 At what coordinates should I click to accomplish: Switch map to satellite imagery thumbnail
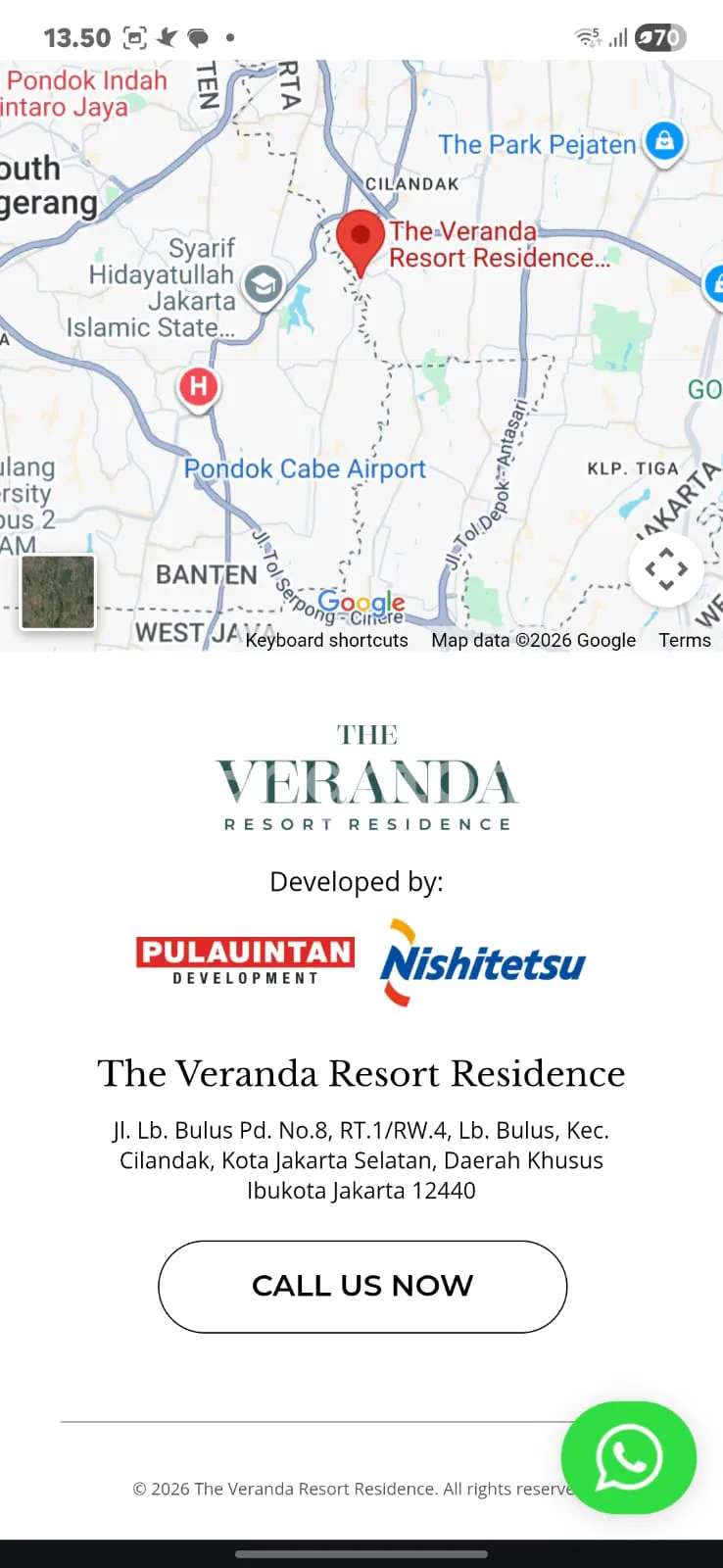click(59, 591)
